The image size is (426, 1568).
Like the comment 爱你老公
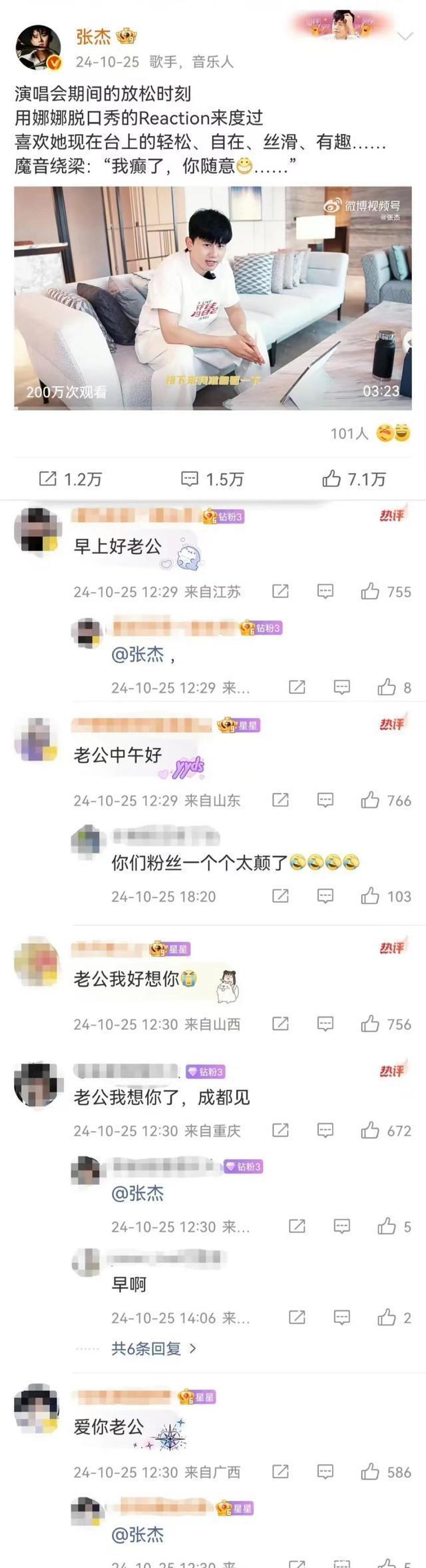point(370,1472)
